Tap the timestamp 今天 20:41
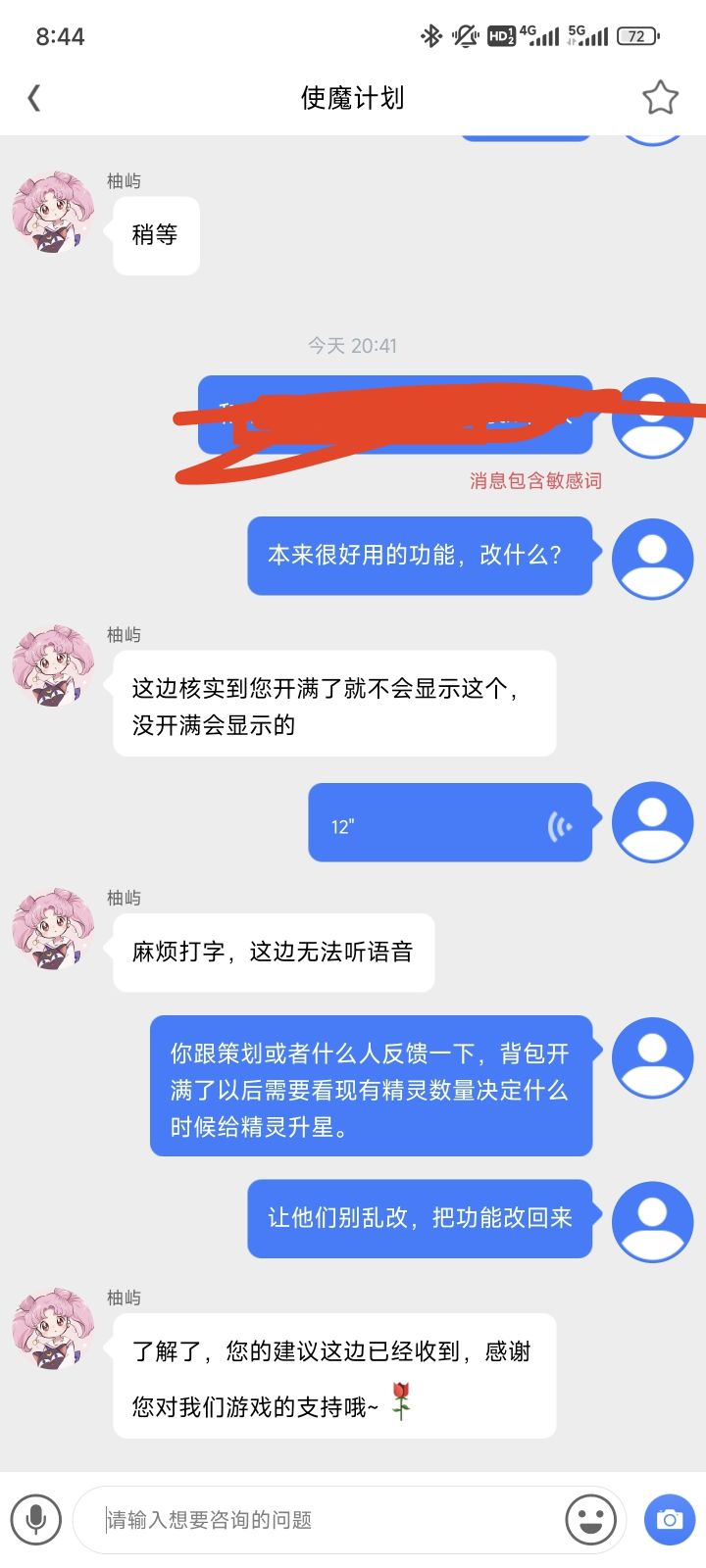This screenshot has width=706, height=1568. [x=353, y=344]
